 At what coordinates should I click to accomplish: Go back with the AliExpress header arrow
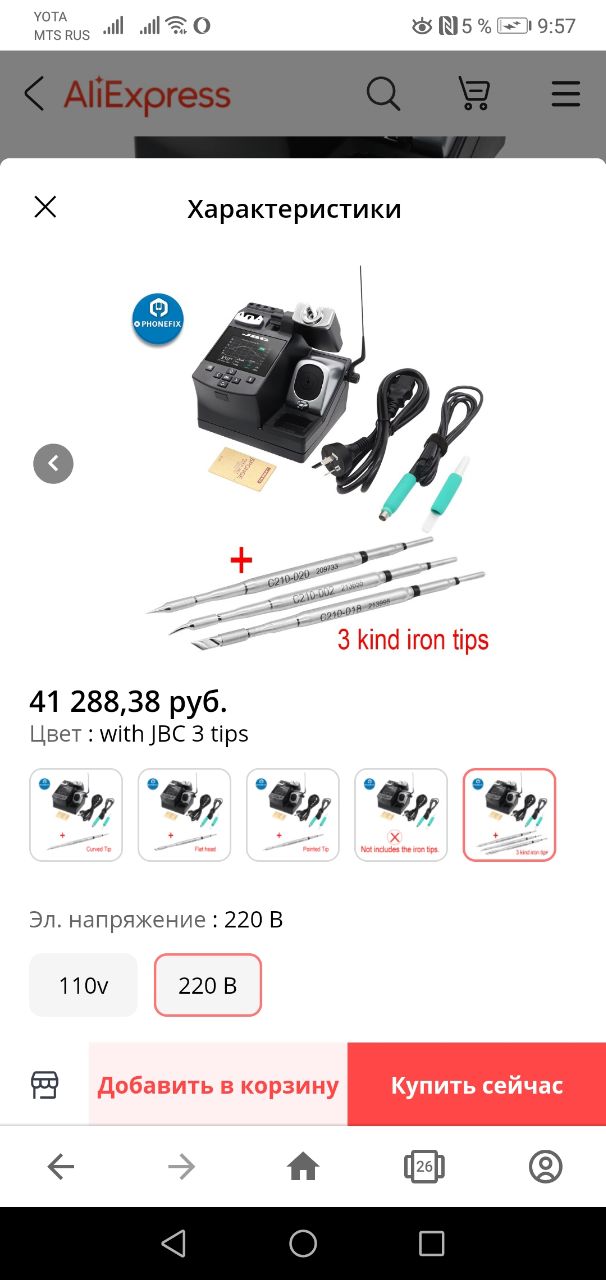pyautogui.click(x=34, y=94)
